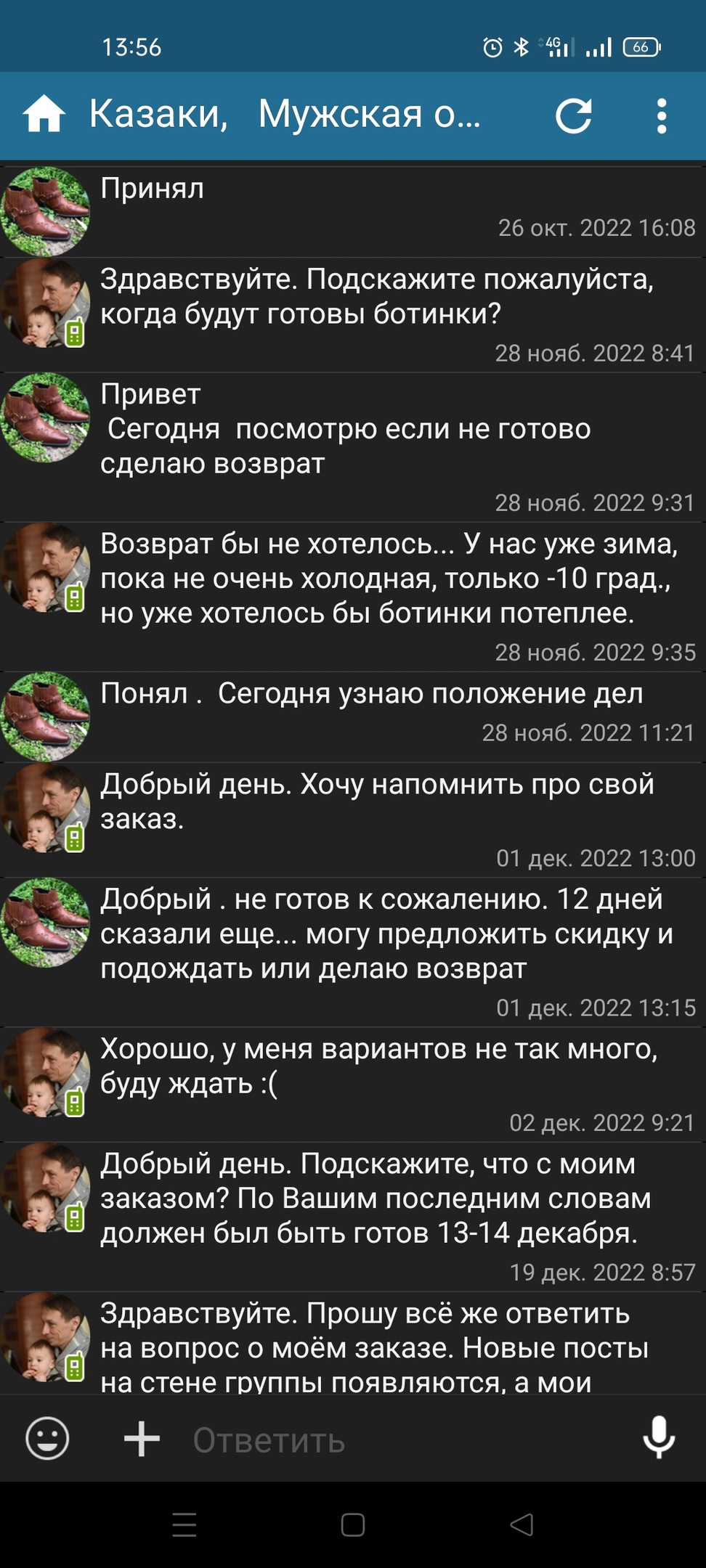The height and width of the screenshot is (1568, 706).
Task: Go to the home screen via house icon
Action: [x=44, y=115]
